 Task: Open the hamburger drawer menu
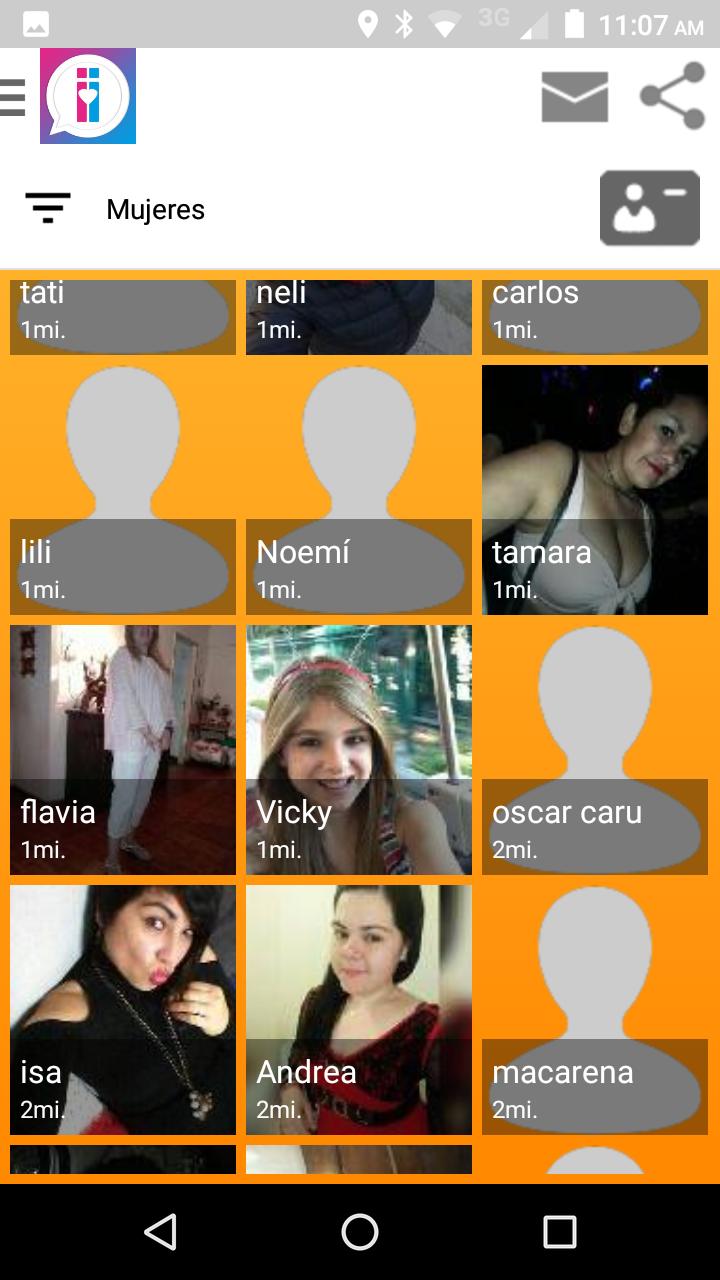click(13, 97)
